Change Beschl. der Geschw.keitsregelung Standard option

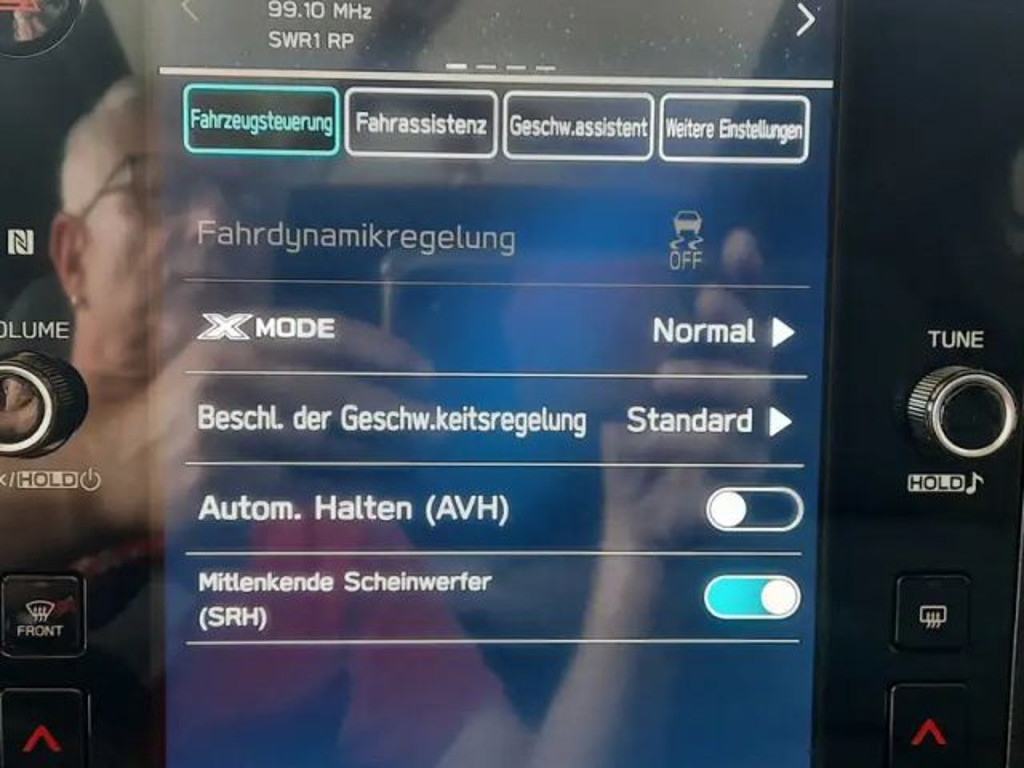[709, 421]
